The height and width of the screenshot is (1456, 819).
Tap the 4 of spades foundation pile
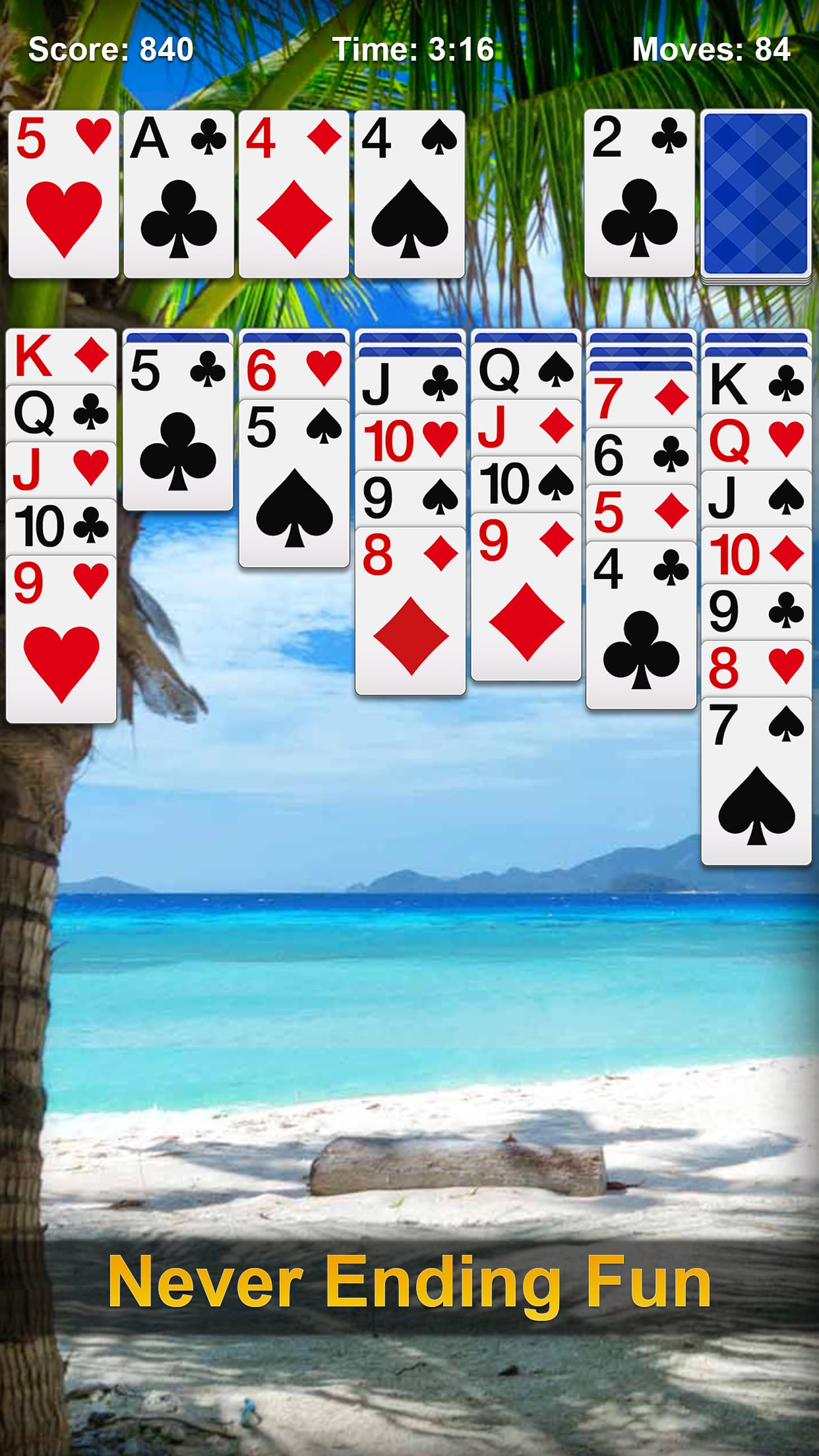(409, 195)
